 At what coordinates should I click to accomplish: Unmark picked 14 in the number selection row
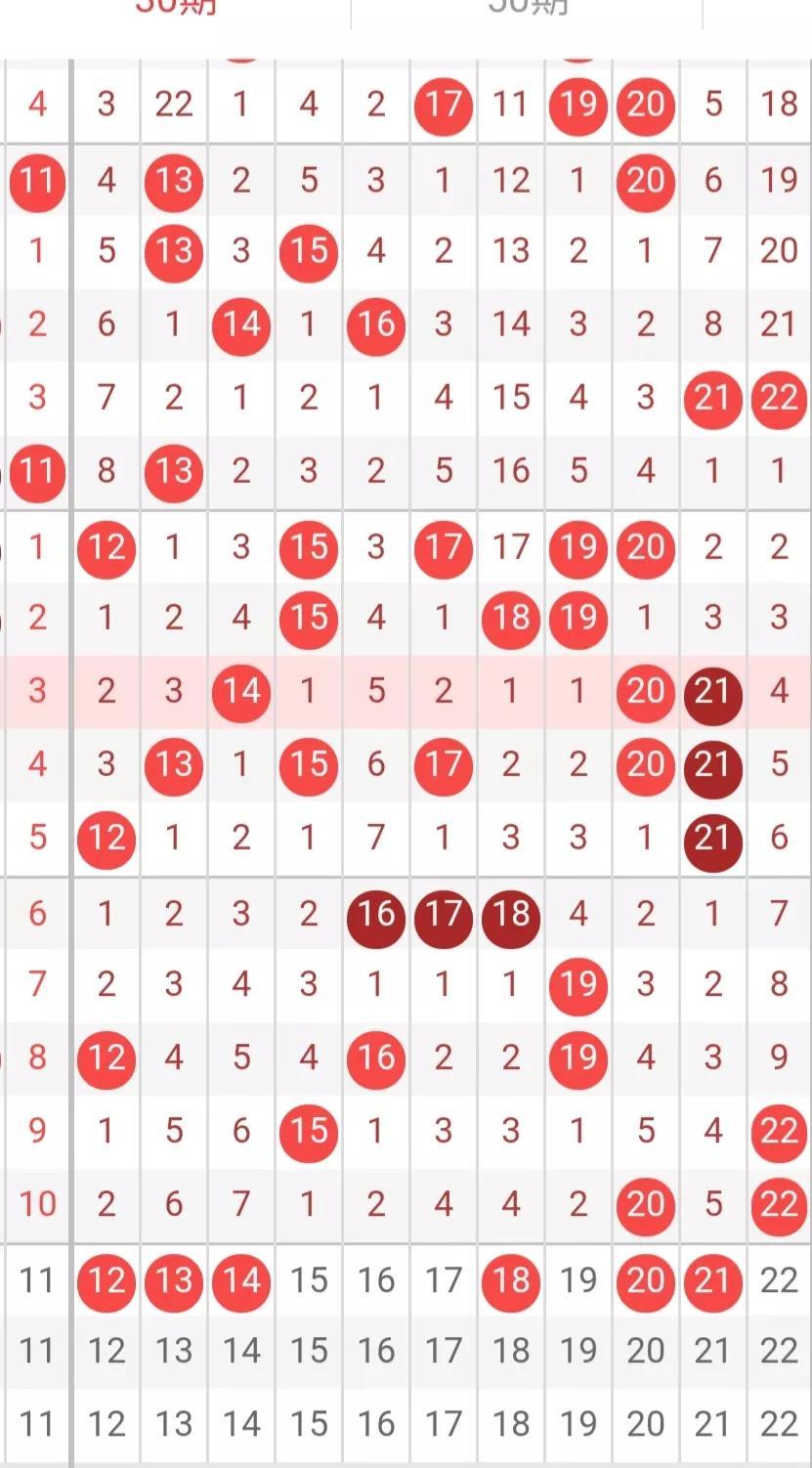click(x=241, y=1280)
